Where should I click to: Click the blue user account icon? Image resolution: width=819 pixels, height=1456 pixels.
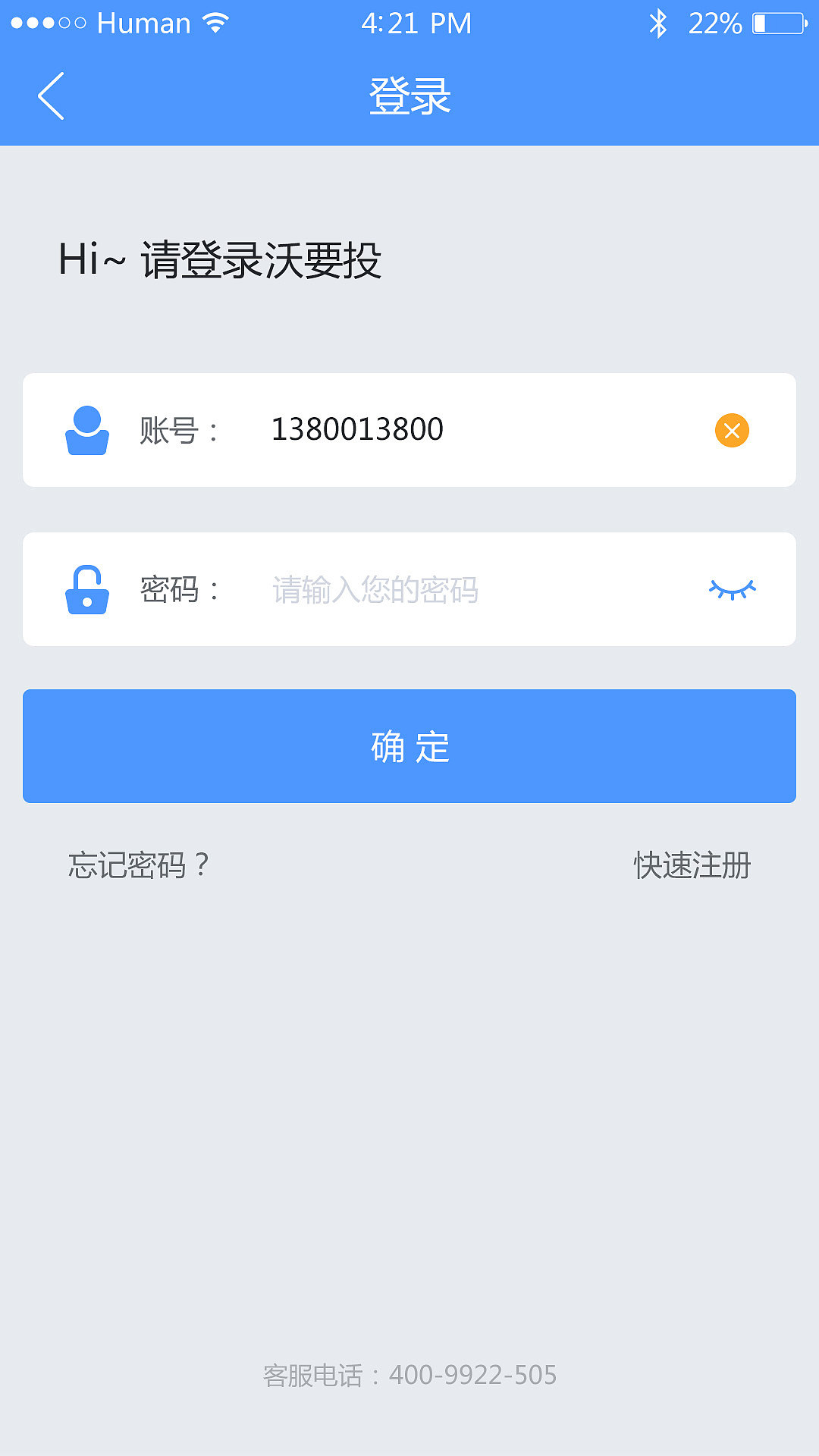coord(86,429)
